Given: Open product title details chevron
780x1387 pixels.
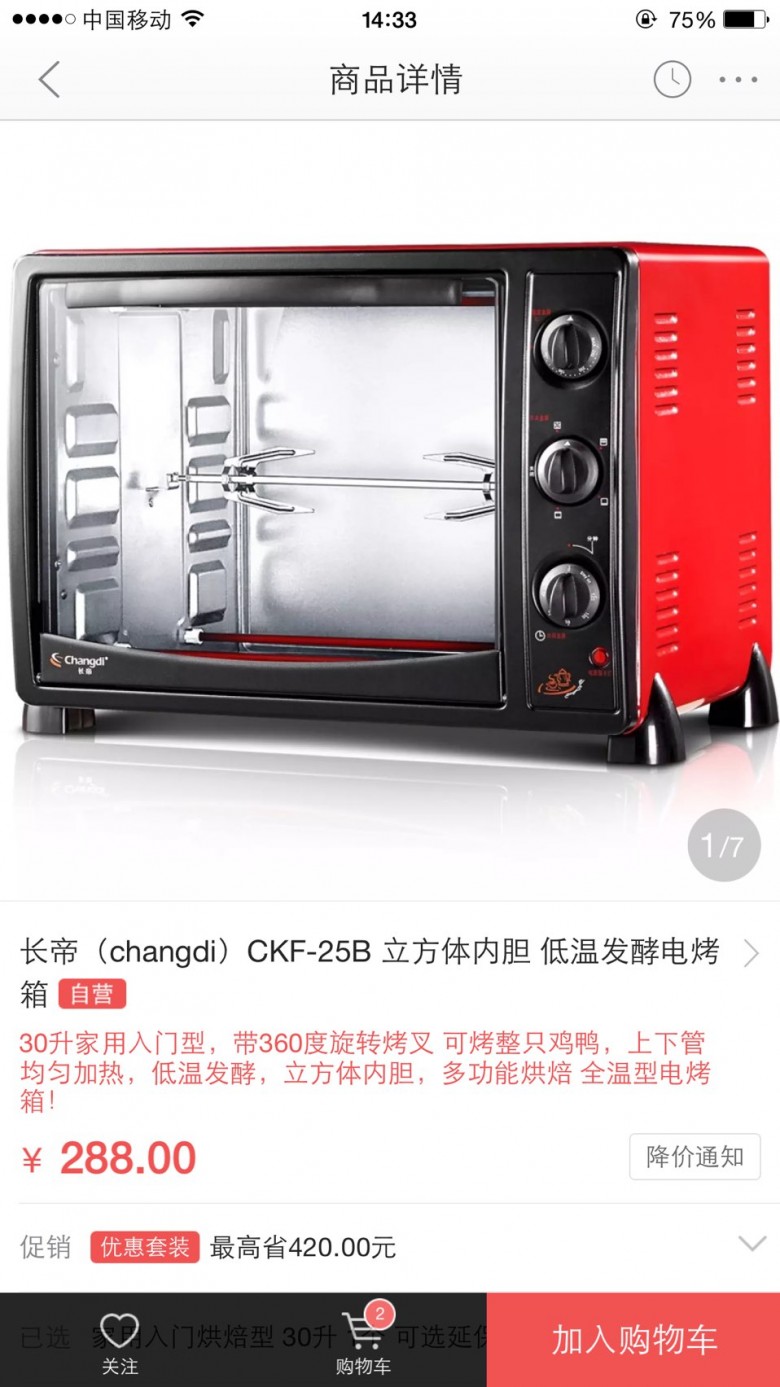Looking at the screenshot, I should click(751, 954).
